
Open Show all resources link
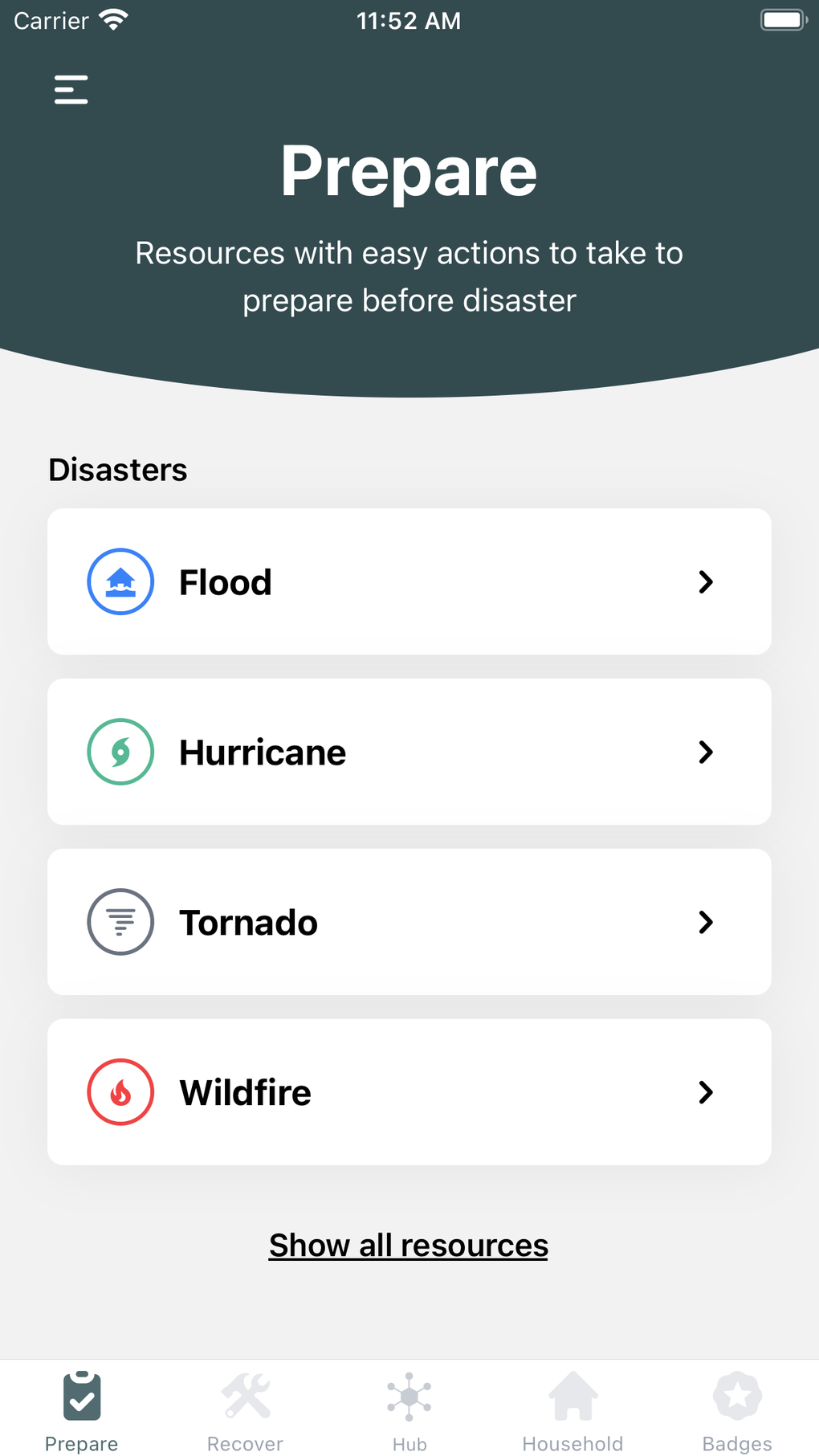click(x=408, y=1246)
